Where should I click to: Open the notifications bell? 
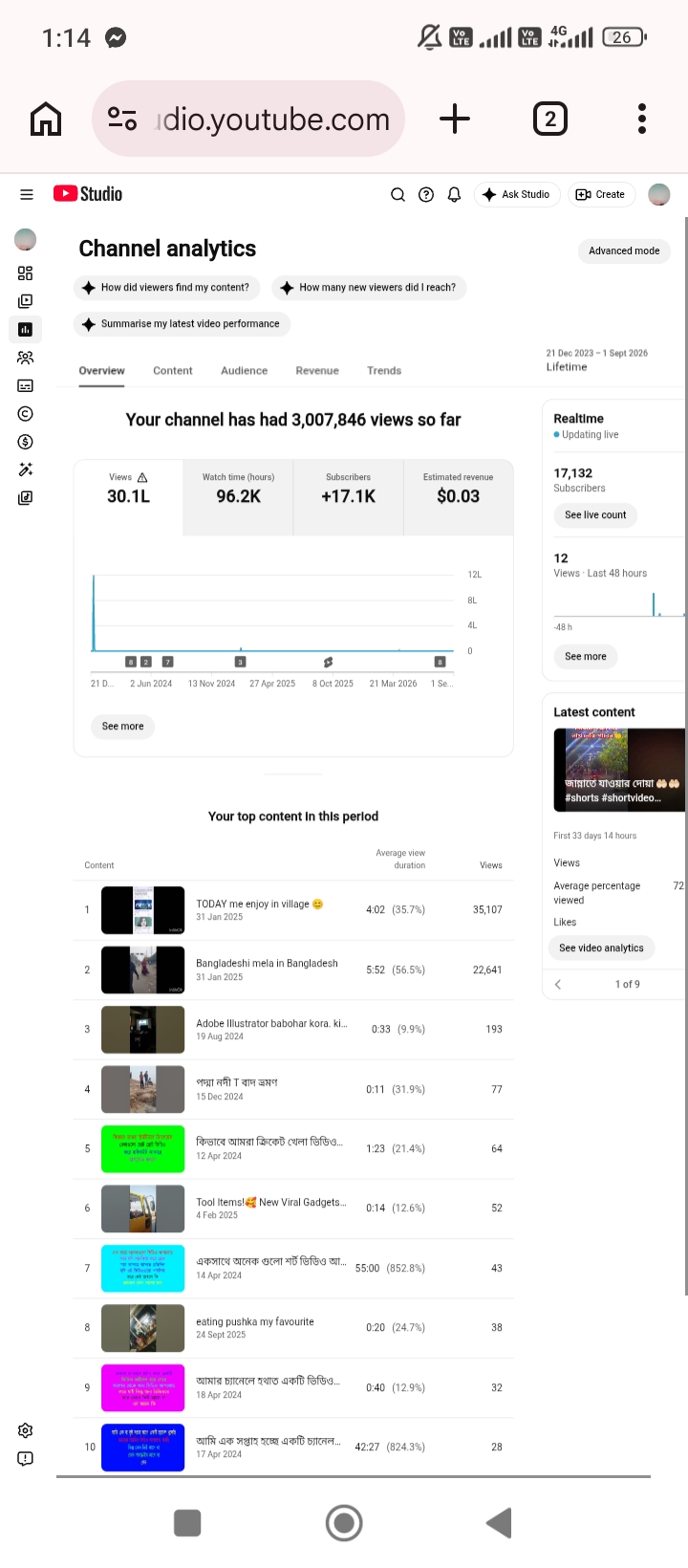pos(455,194)
